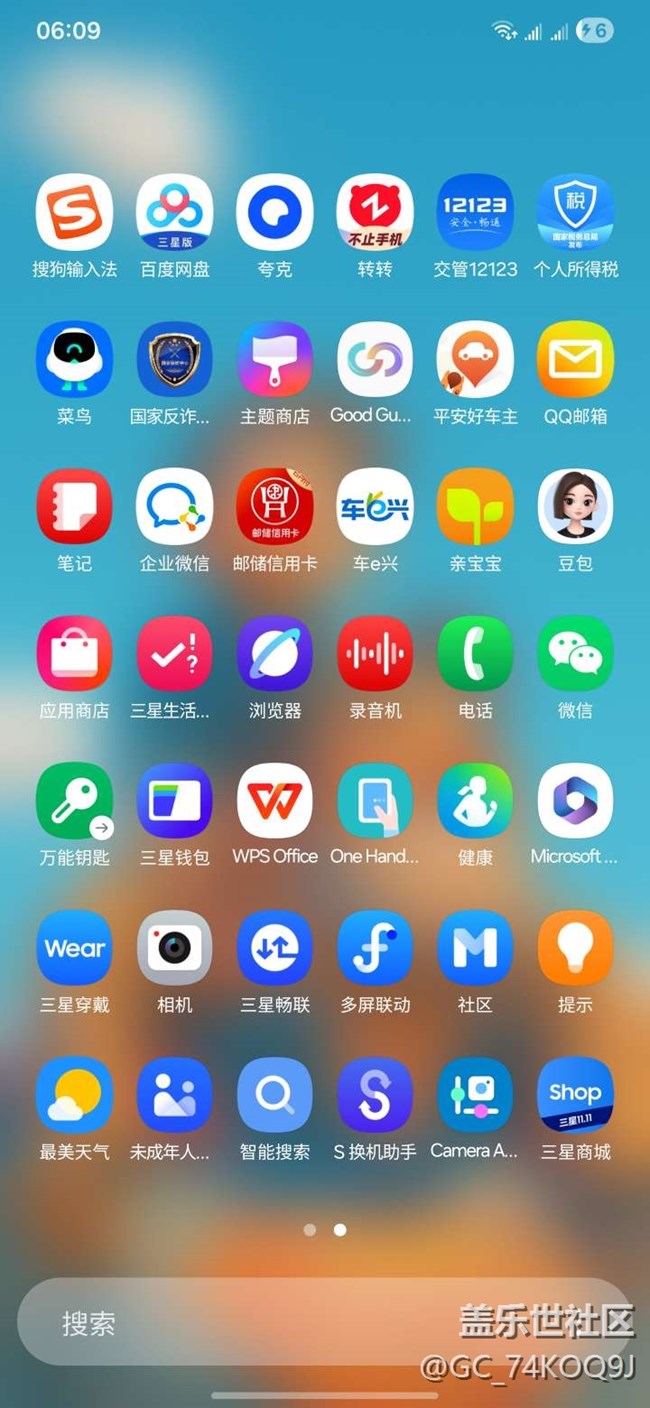Launch the 三星商城 Shop app

click(575, 1094)
